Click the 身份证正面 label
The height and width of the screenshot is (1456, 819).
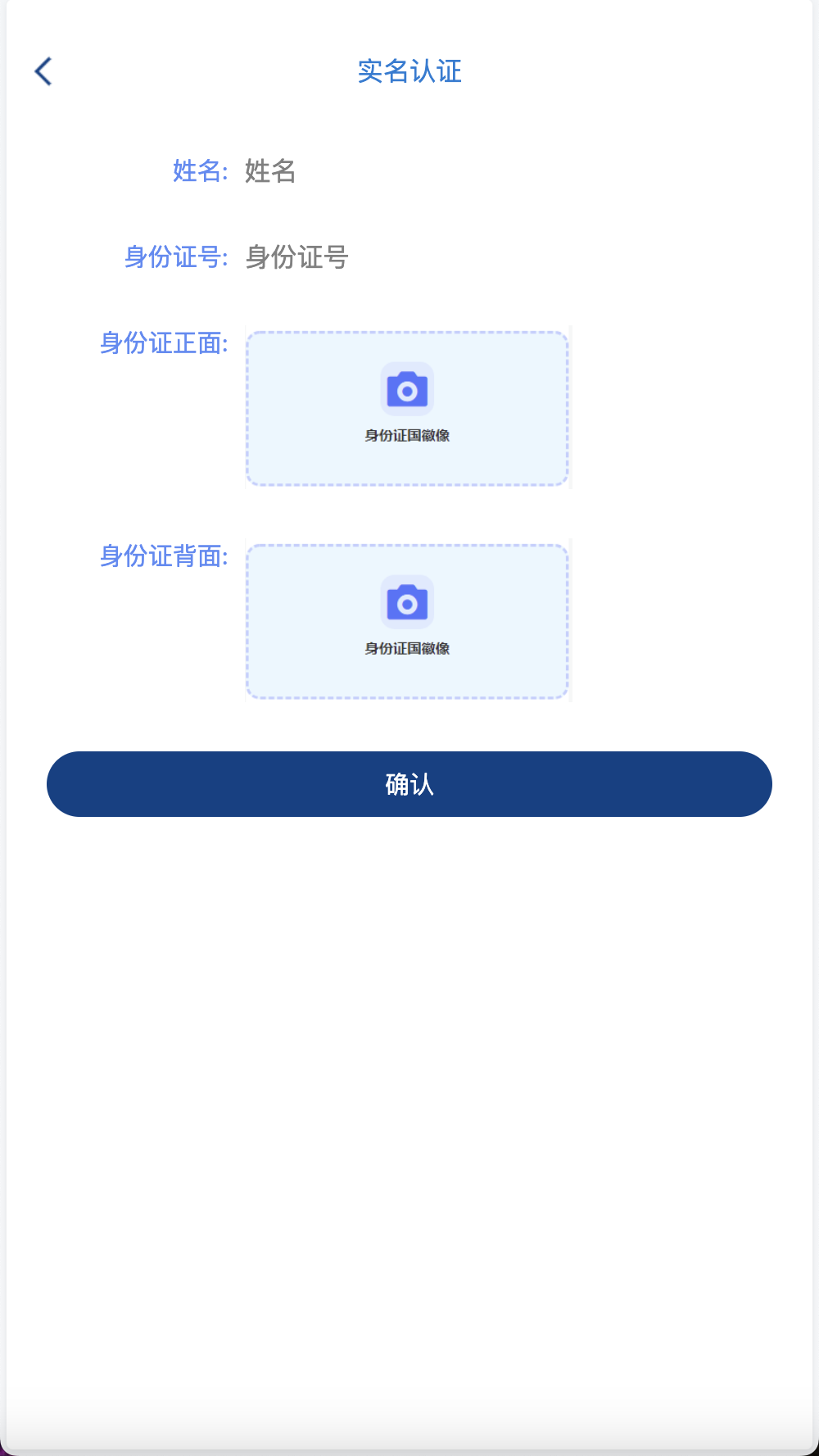(x=164, y=344)
